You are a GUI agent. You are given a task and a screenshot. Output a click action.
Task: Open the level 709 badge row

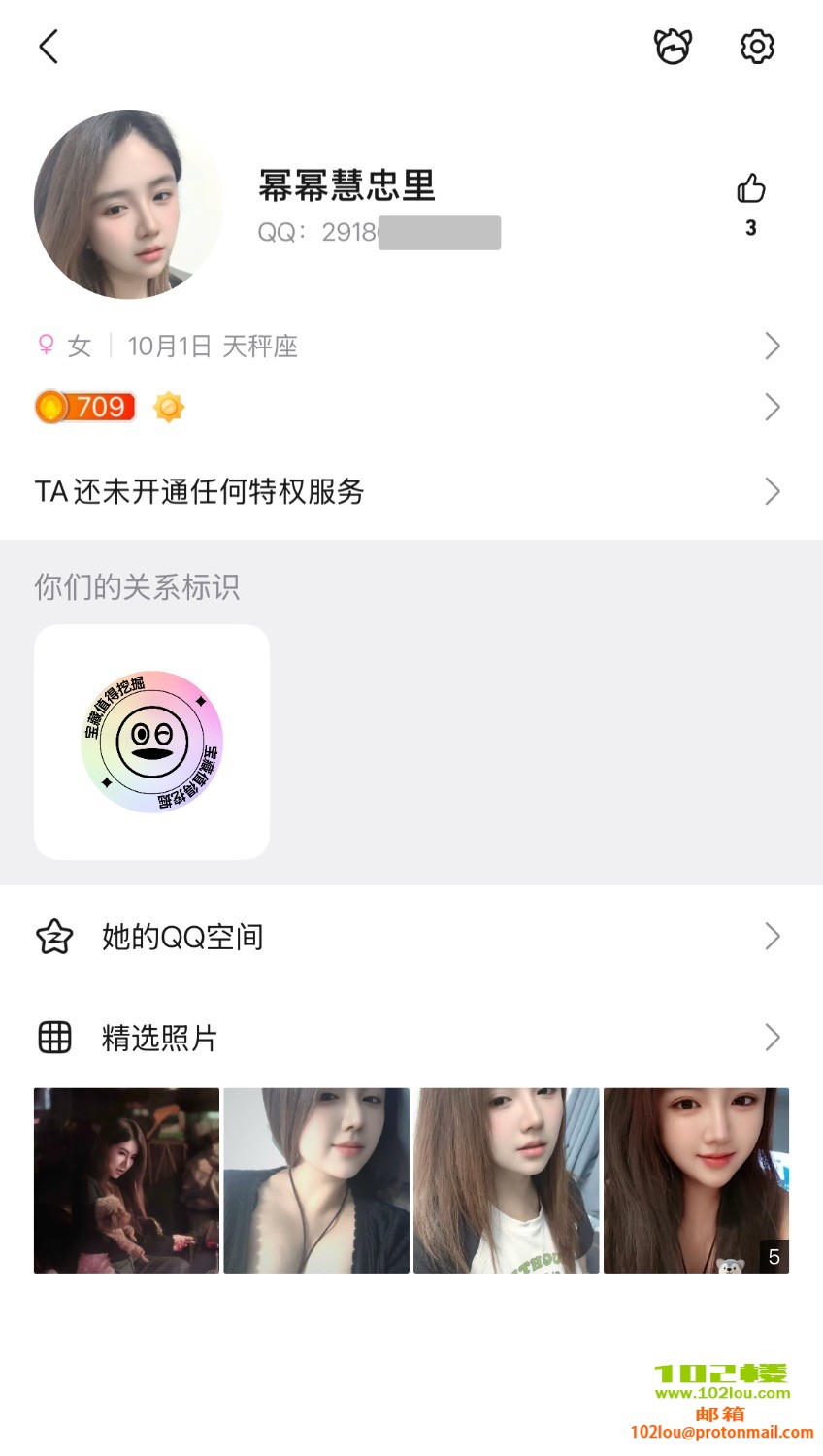point(408,407)
